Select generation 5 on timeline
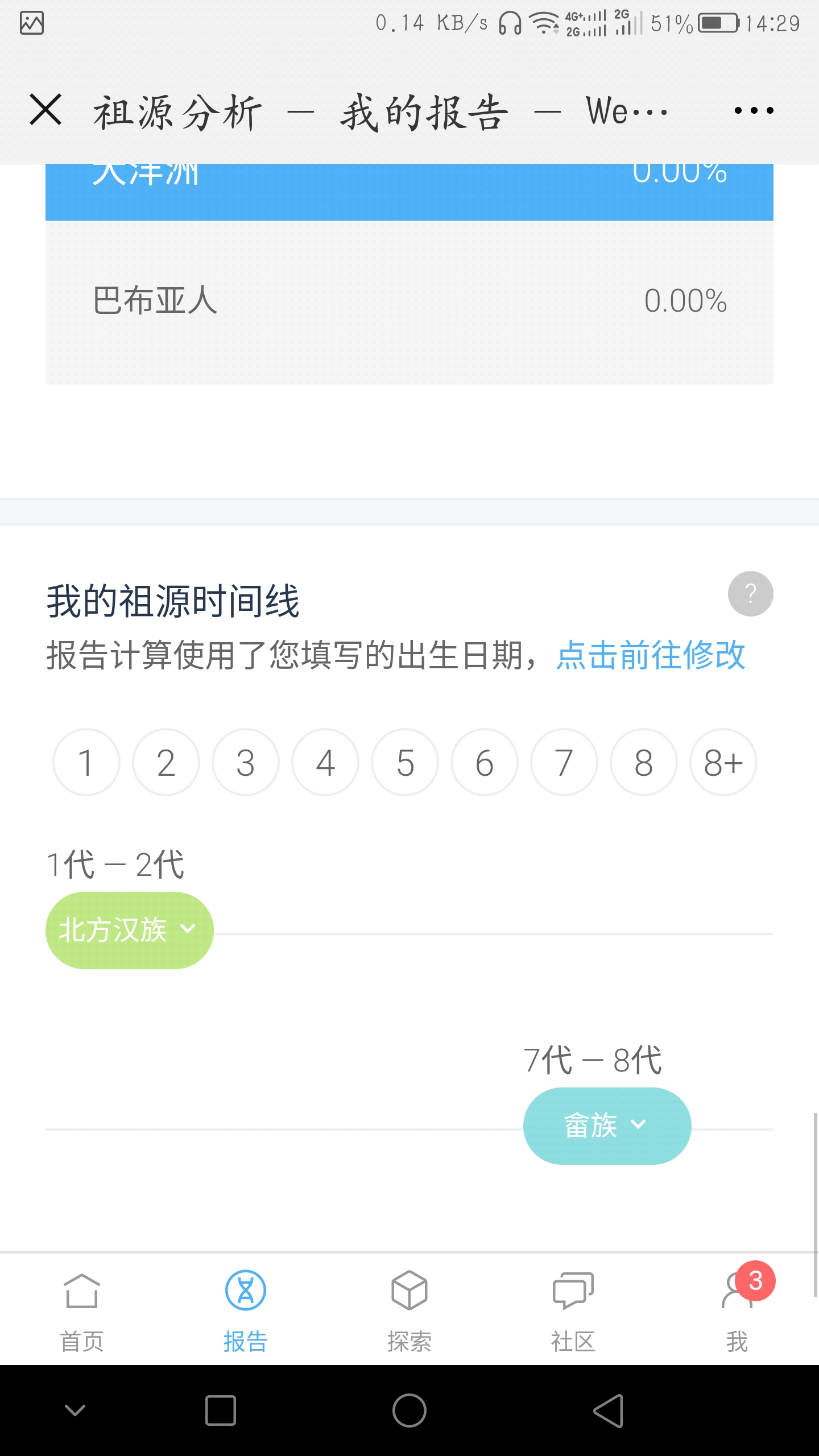The width and height of the screenshot is (819, 1456). [x=405, y=762]
